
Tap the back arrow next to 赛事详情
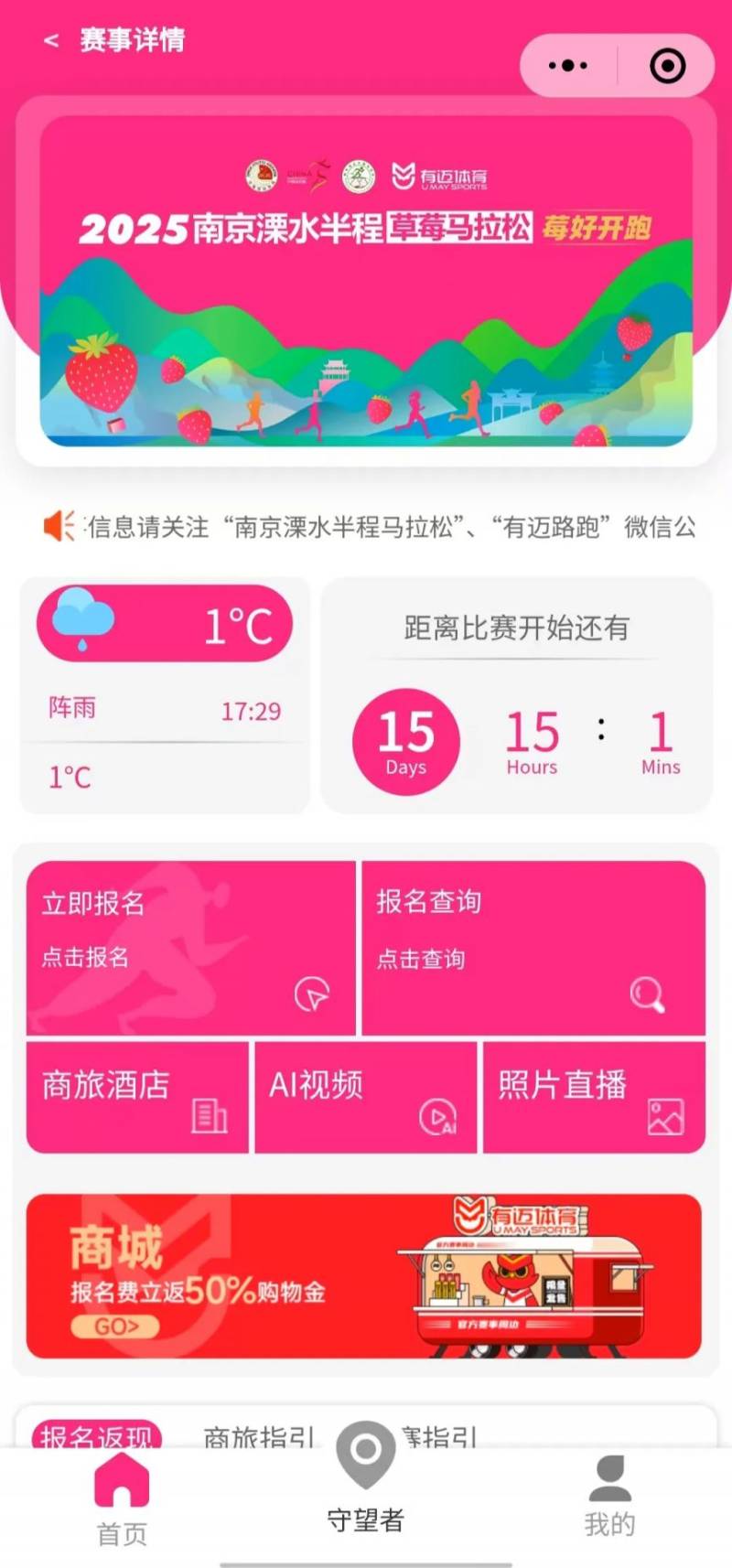pyautogui.click(x=51, y=40)
